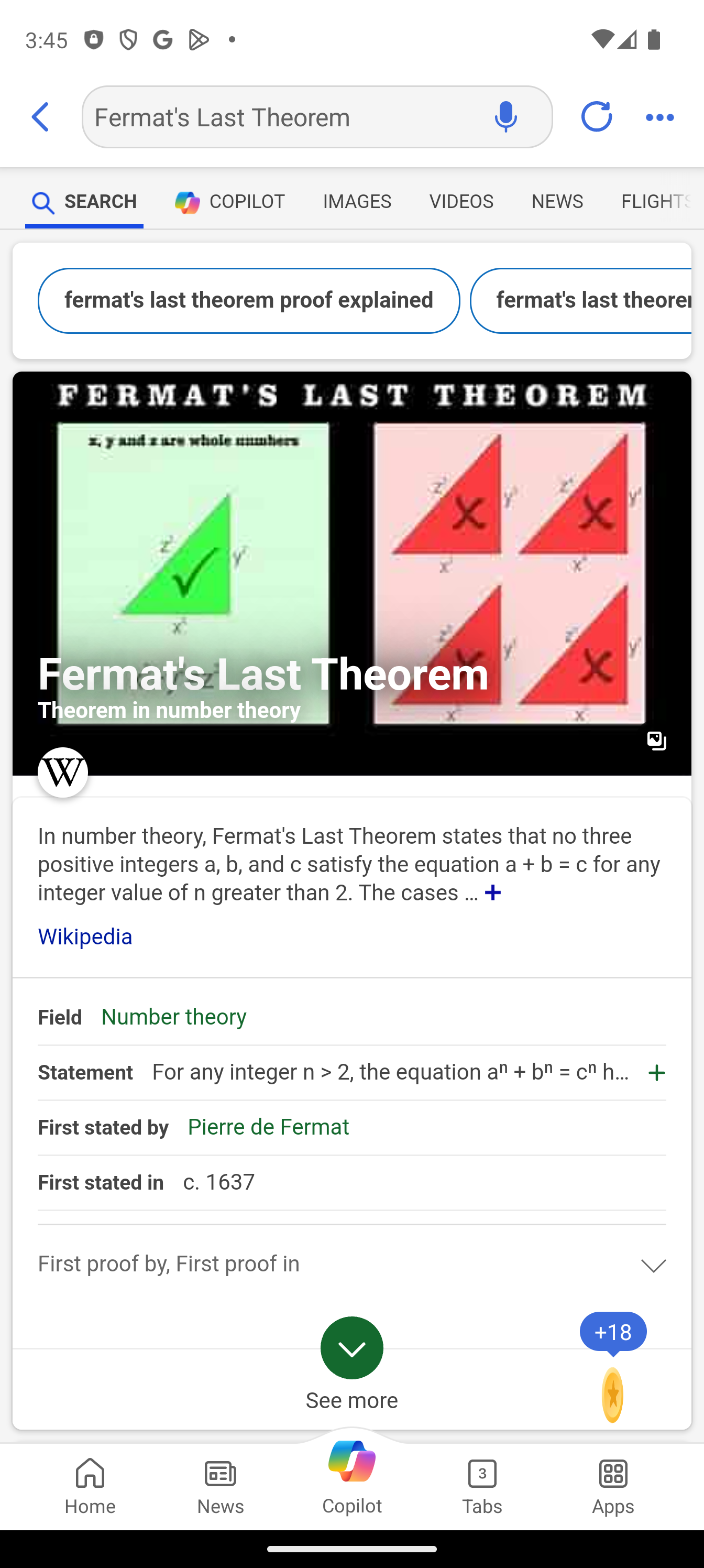Refresh the search results page

596,117
